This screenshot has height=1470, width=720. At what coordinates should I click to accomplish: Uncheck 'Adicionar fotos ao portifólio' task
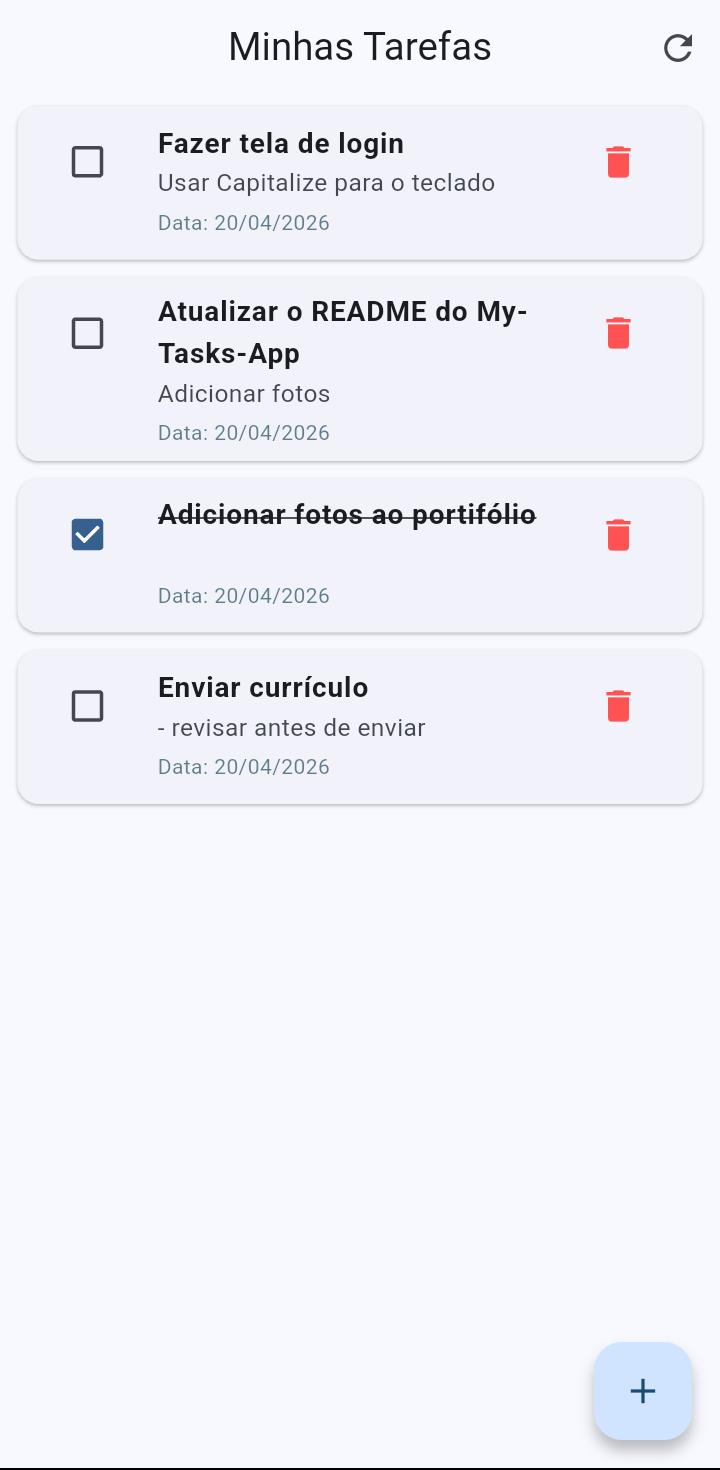coord(88,535)
